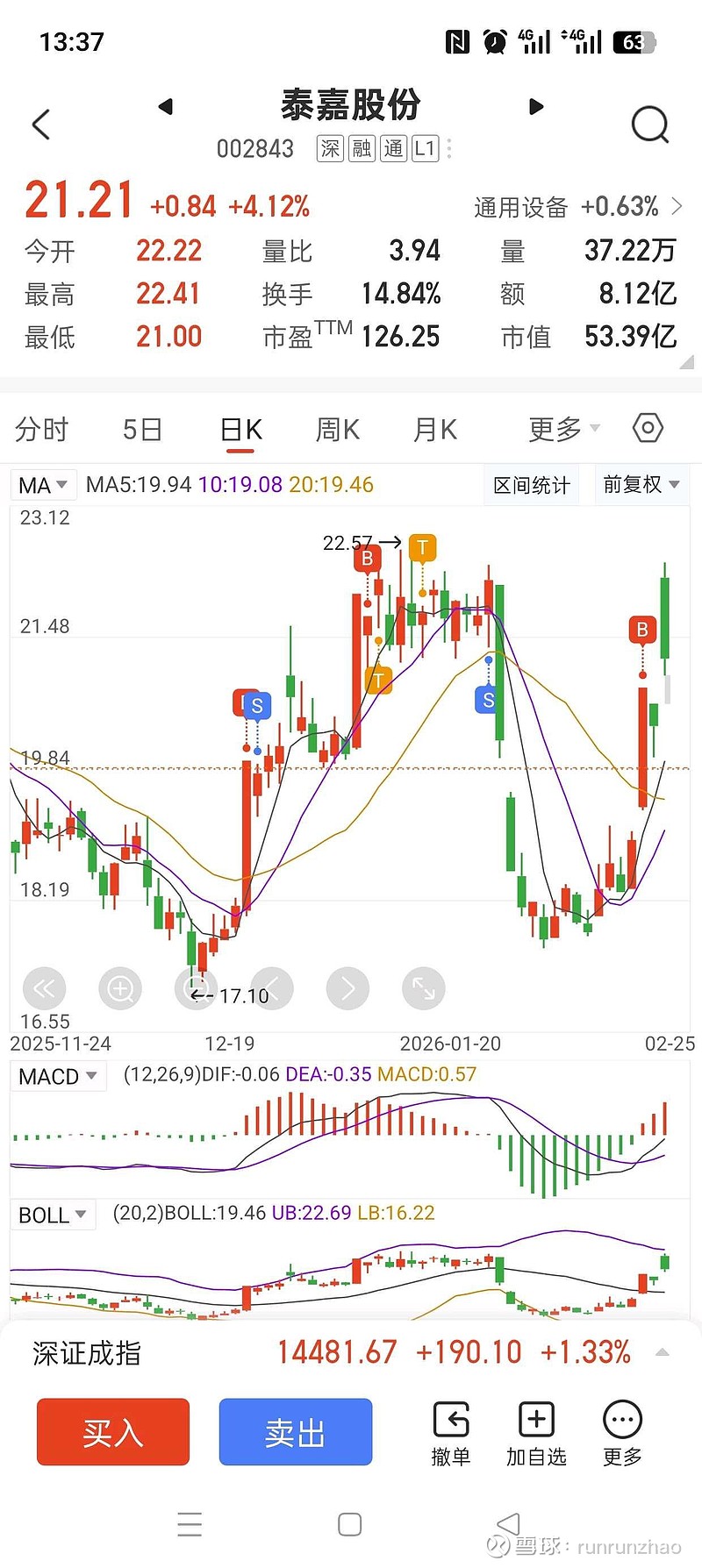Zoom into candles with magnifier plus control
Viewport: 702px width, 1568px height.
[120, 988]
